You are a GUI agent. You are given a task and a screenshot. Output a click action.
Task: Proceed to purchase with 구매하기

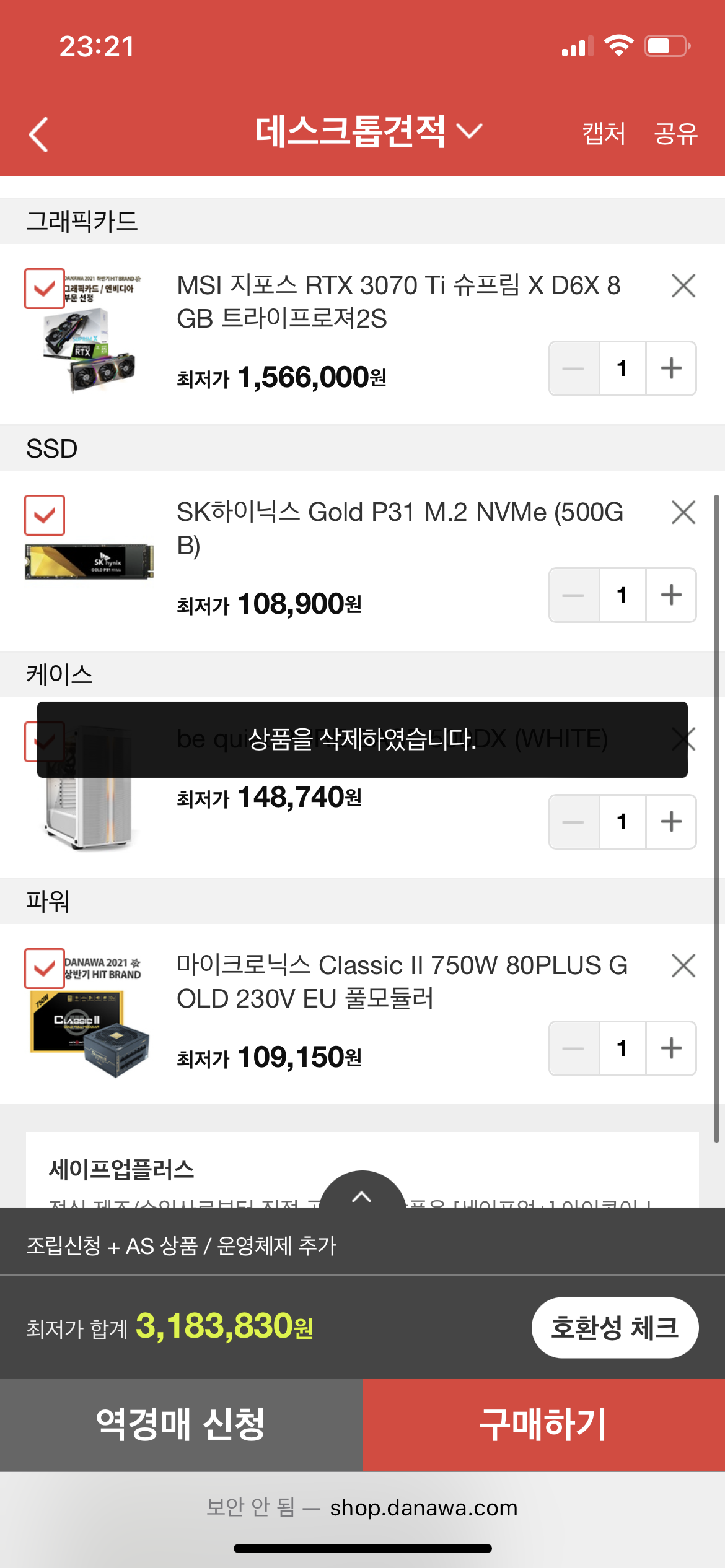pyautogui.click(x=543, y=1424)
